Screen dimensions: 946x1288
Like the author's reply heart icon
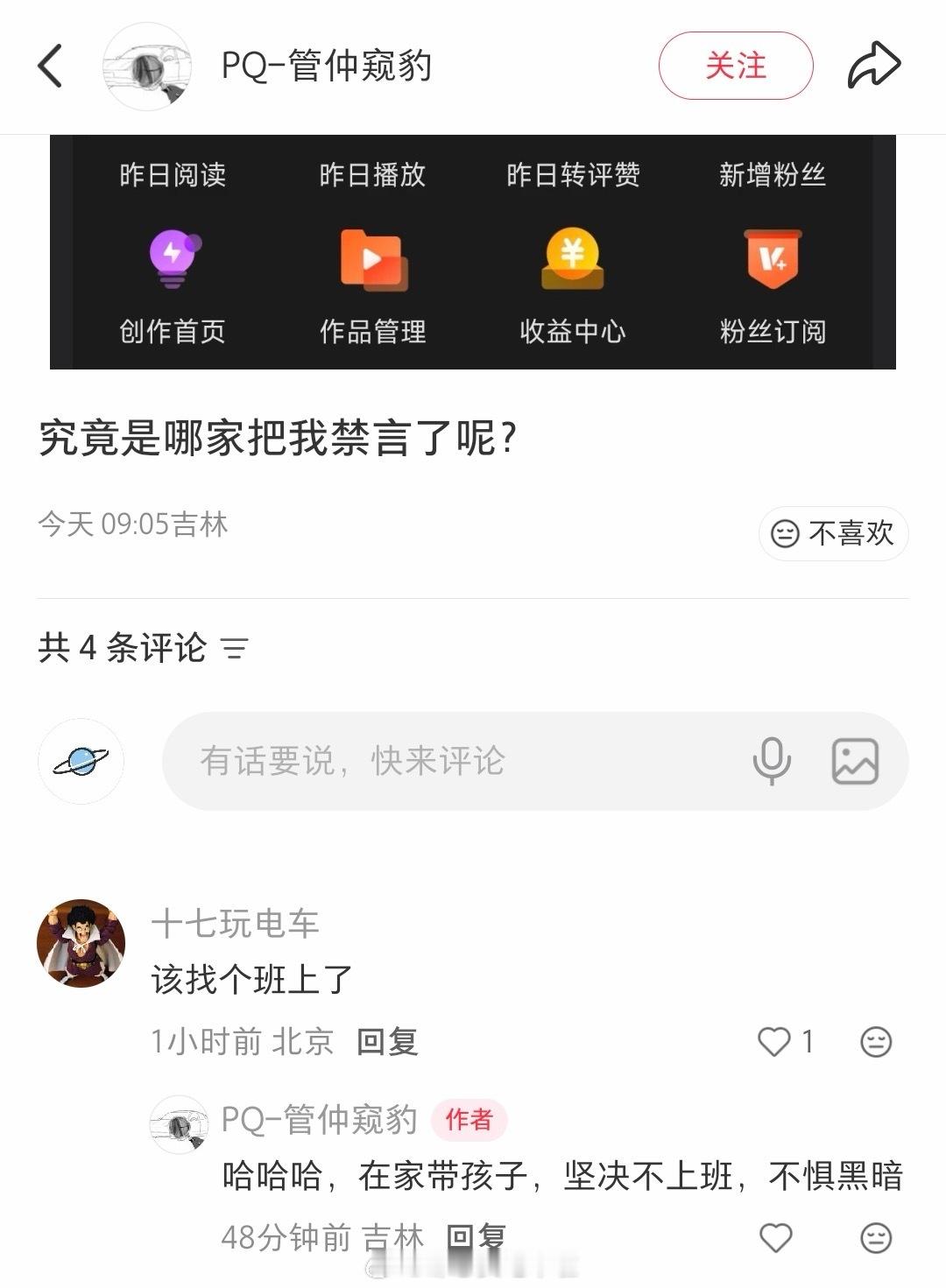click(x=774, y=1238)
